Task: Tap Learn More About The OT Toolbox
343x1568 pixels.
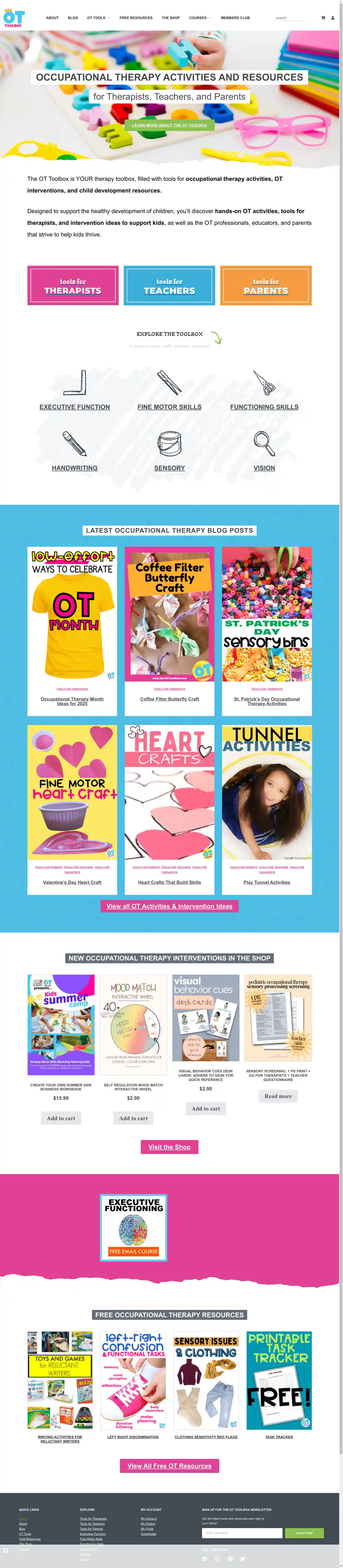Action: (170, 125)
